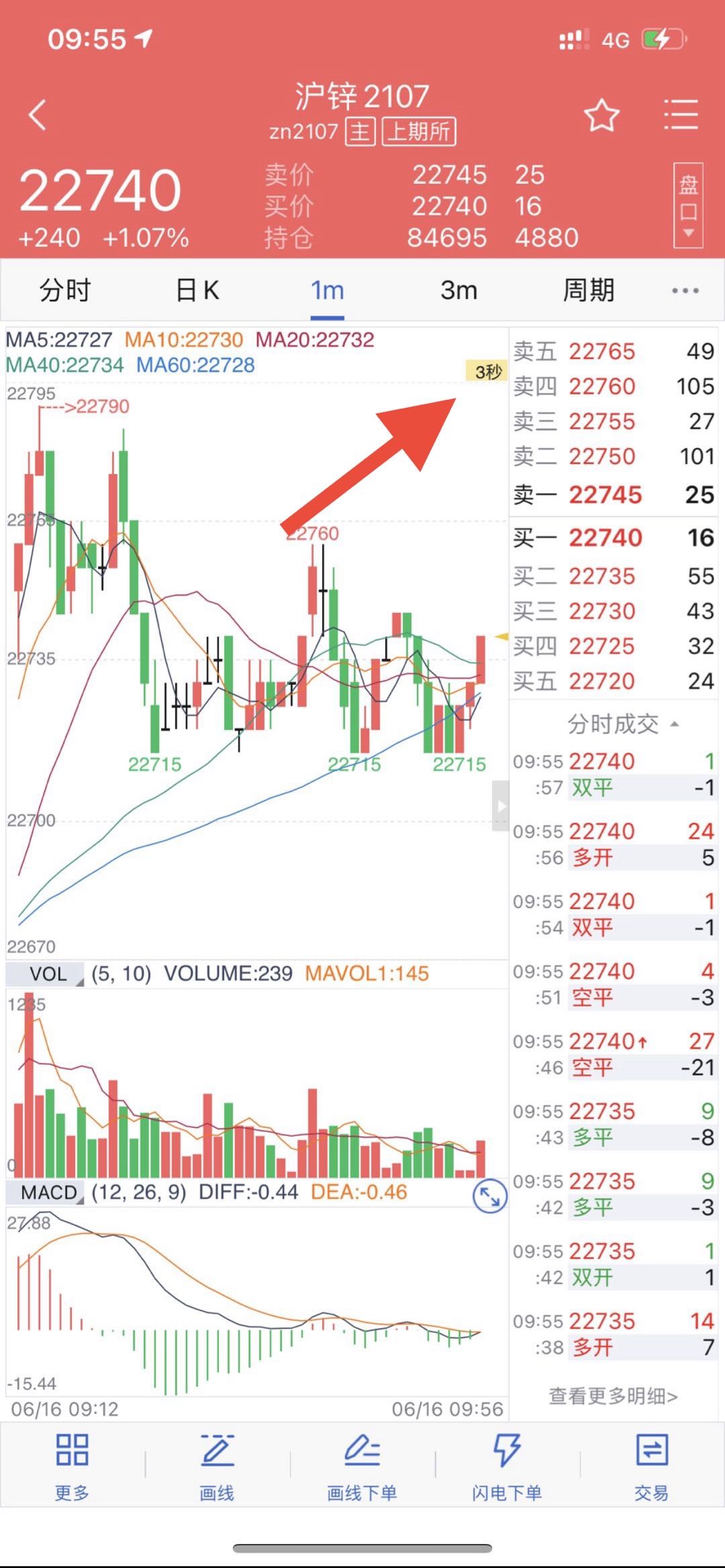Switch to the 日K chart tab

[197, 291]
